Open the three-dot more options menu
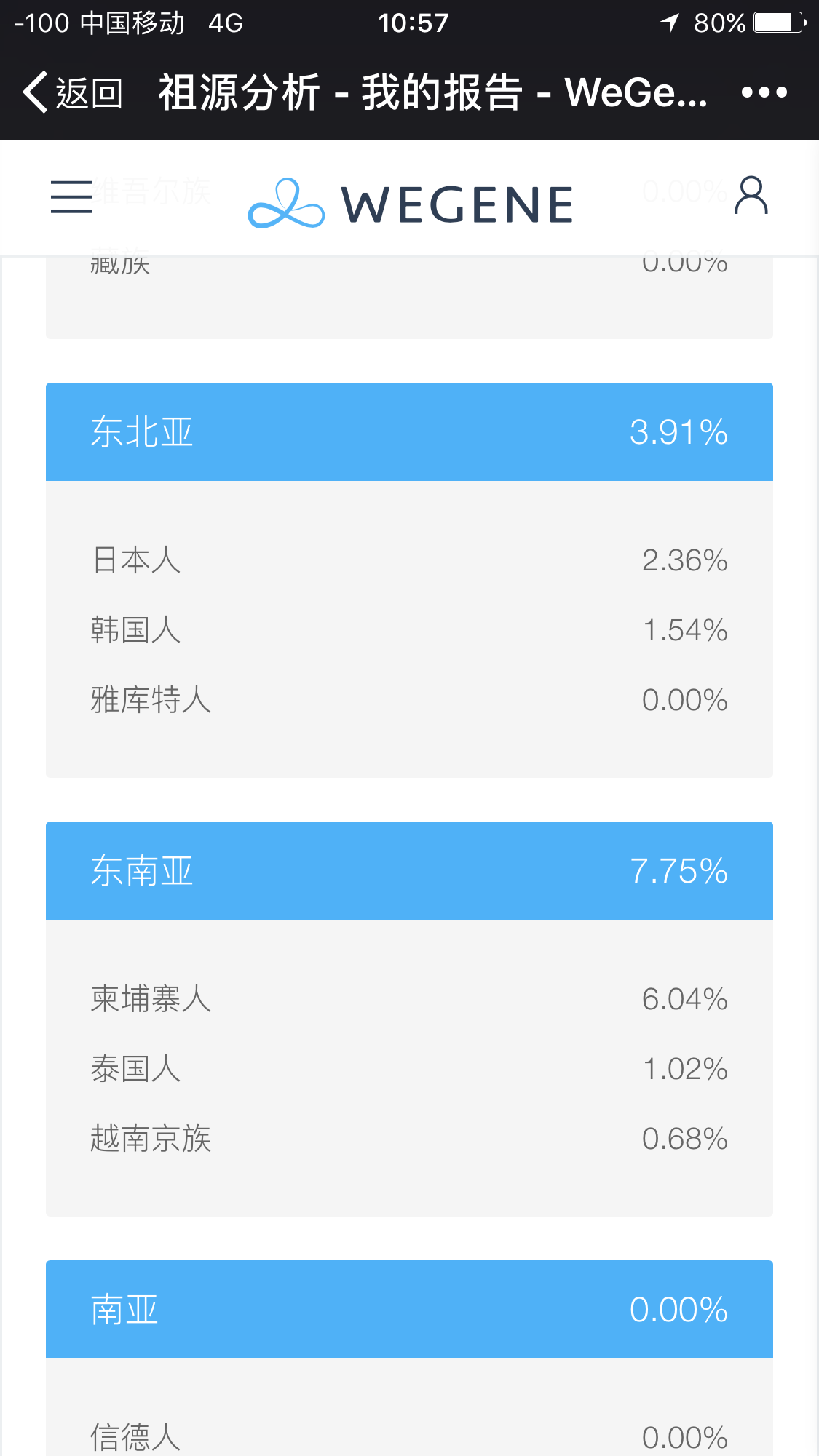 tap(764, 92)
